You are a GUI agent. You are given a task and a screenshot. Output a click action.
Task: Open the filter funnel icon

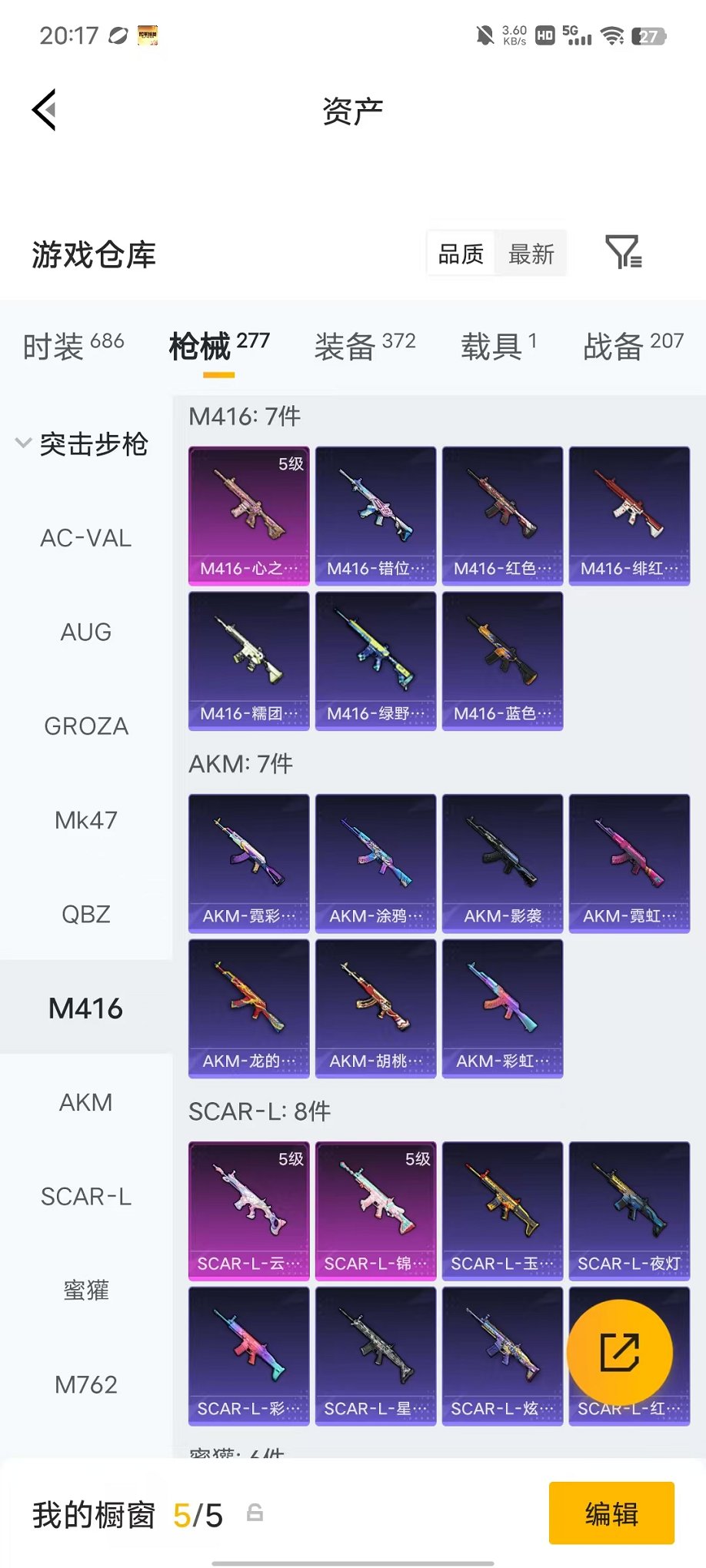coord(624,252)
